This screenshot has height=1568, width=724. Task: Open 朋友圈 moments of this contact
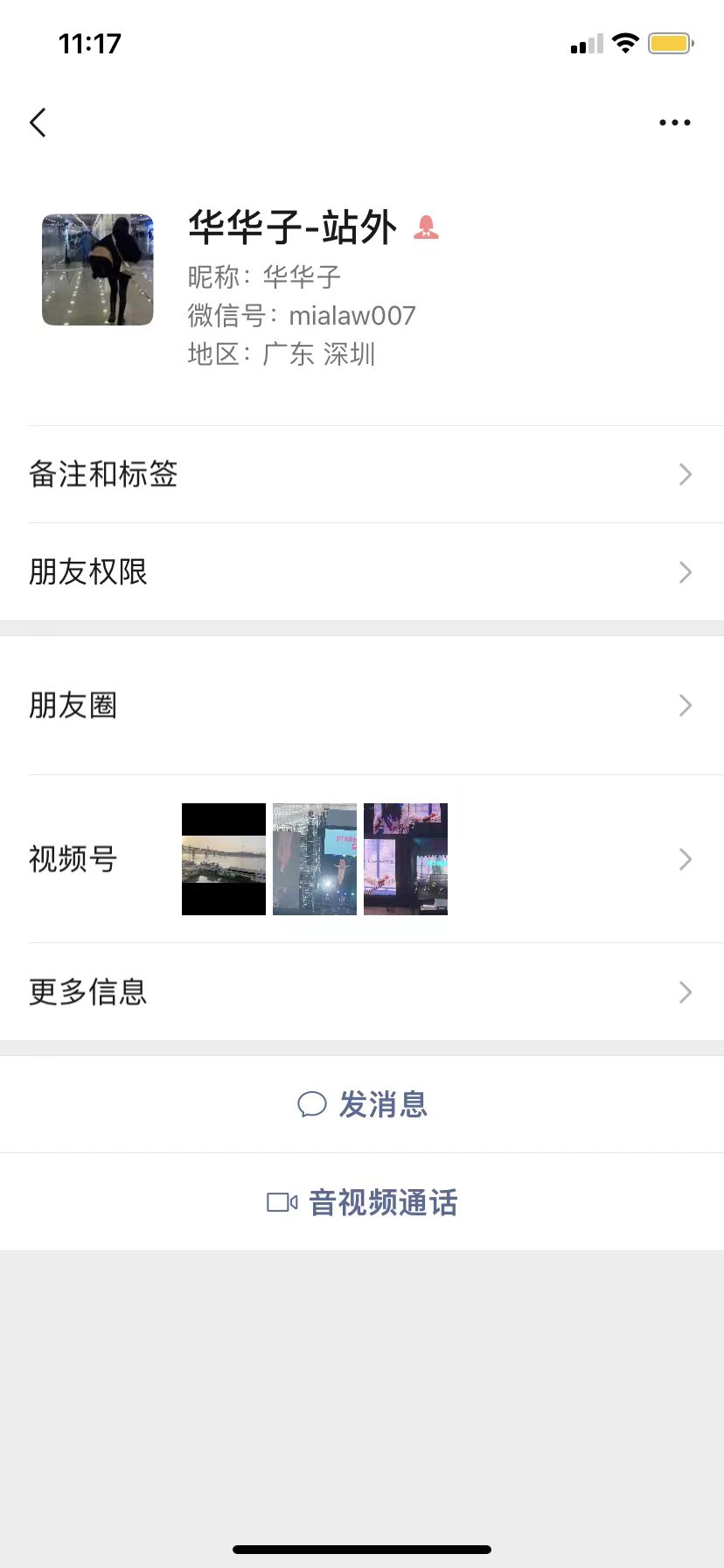coord(362,705)
